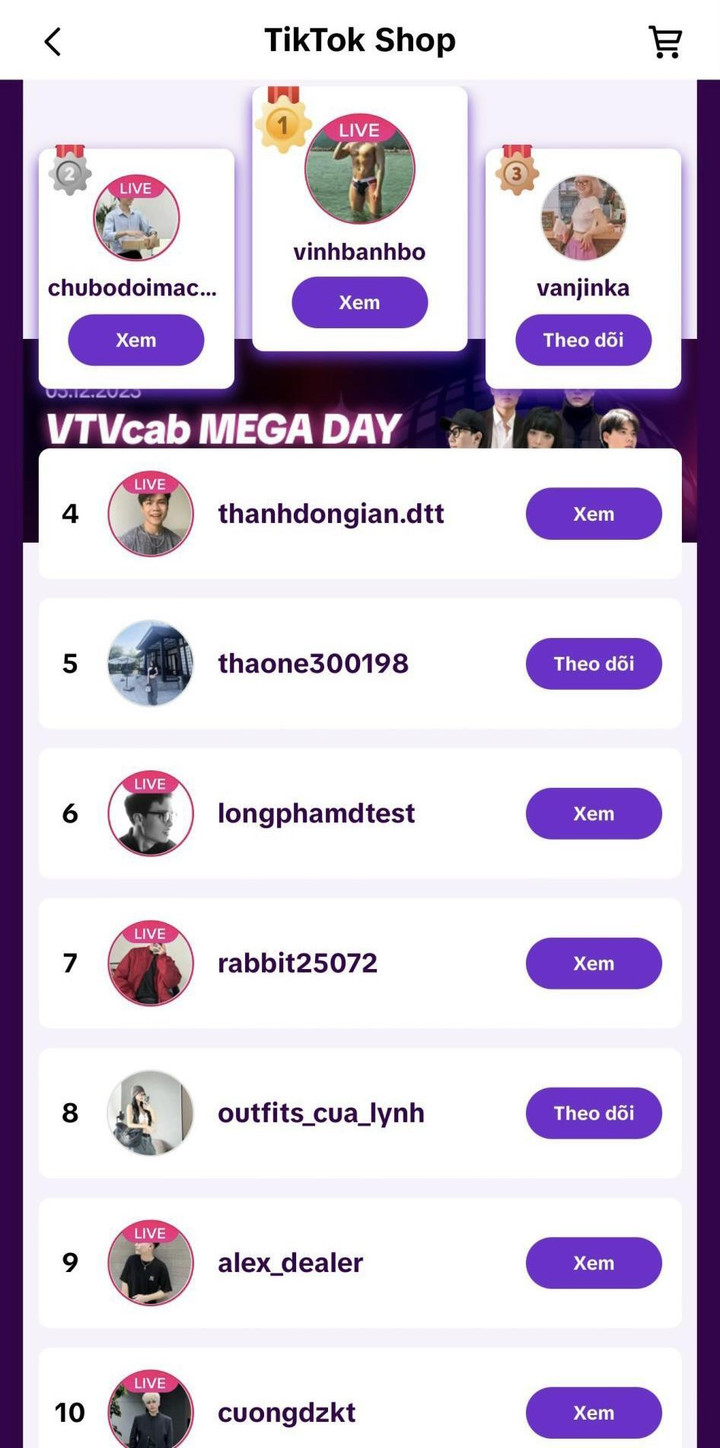720x1448 pixels.
Task: Open thaone300198's avatar photo
Action: 150,663
